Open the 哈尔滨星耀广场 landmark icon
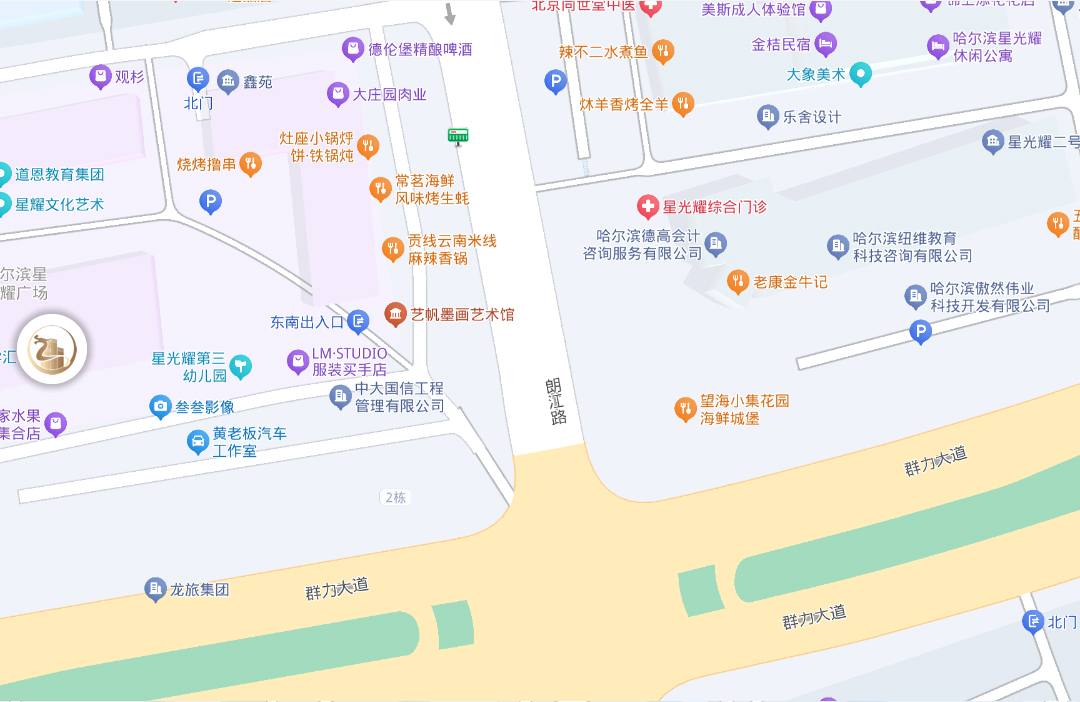The height and width of the screenshot is (702, 1080). point(52,349)
